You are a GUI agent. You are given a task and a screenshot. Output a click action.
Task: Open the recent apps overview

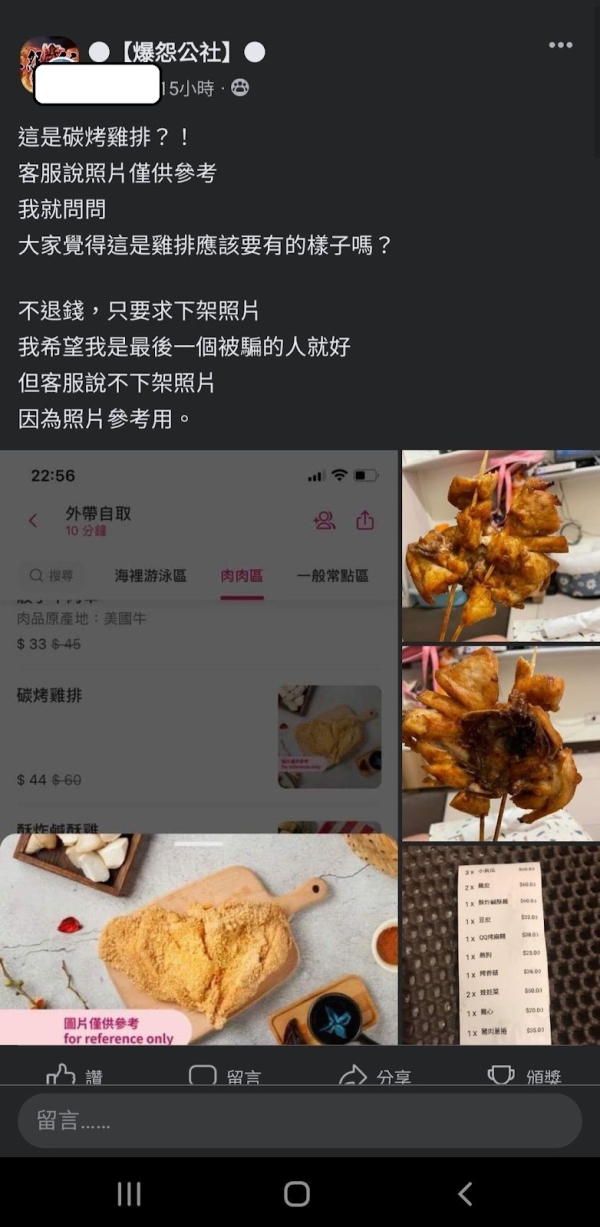[x=129, y=1193]
